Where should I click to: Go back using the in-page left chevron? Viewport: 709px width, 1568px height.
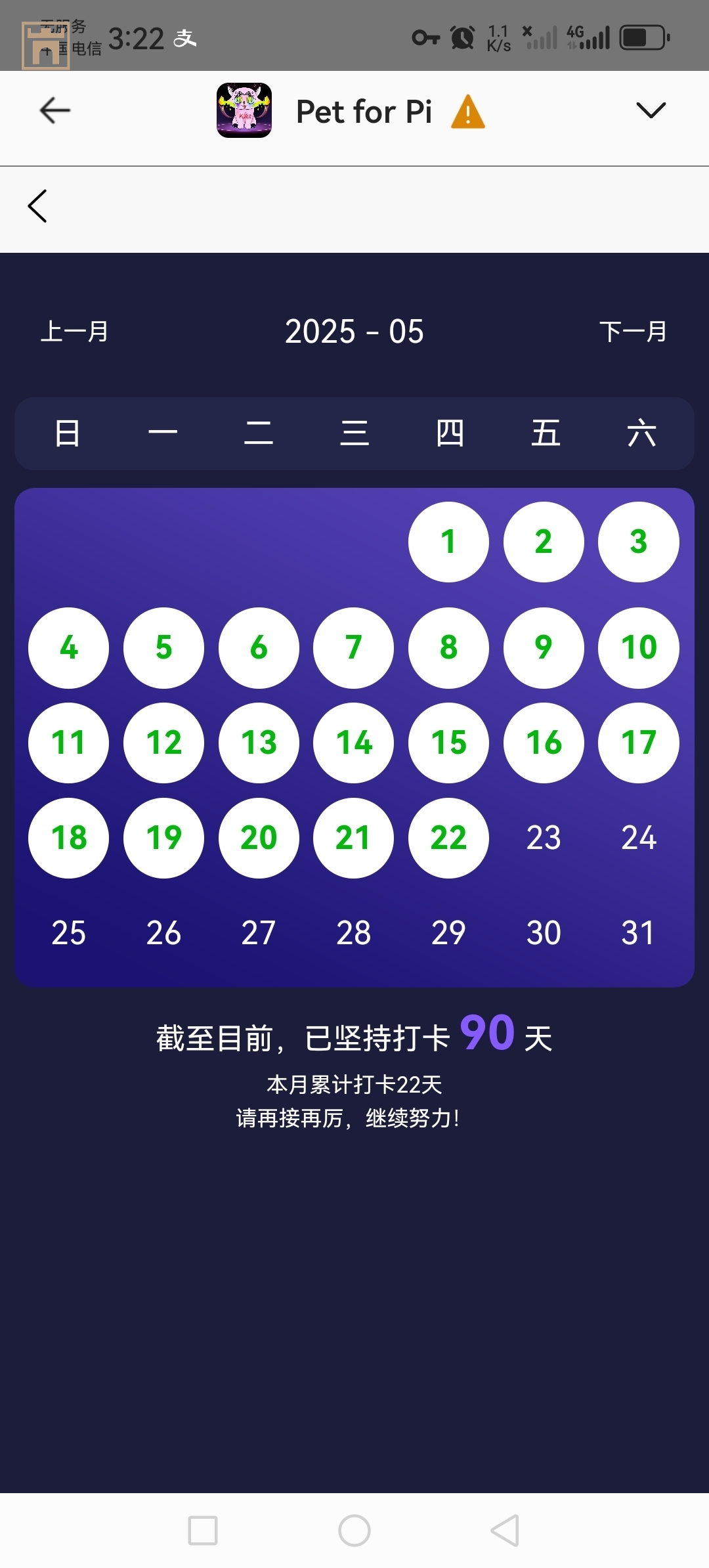tap(37, 206)
